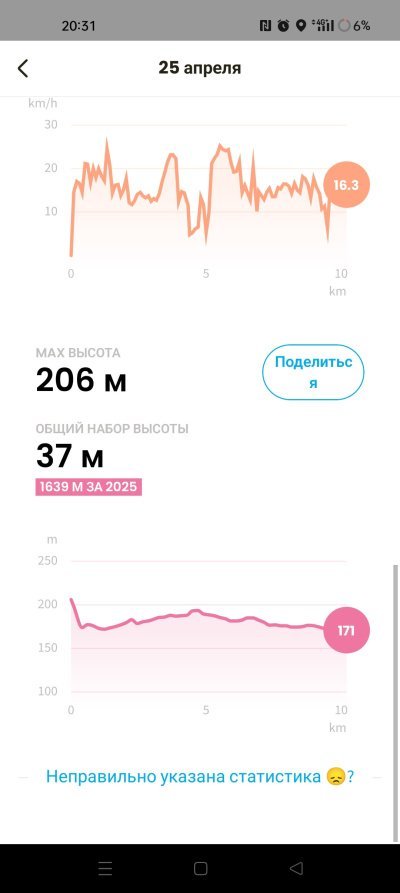The height and width of the screenshot is (893, 400).
Task: Tap the system home button
Action: click(200, 868)
